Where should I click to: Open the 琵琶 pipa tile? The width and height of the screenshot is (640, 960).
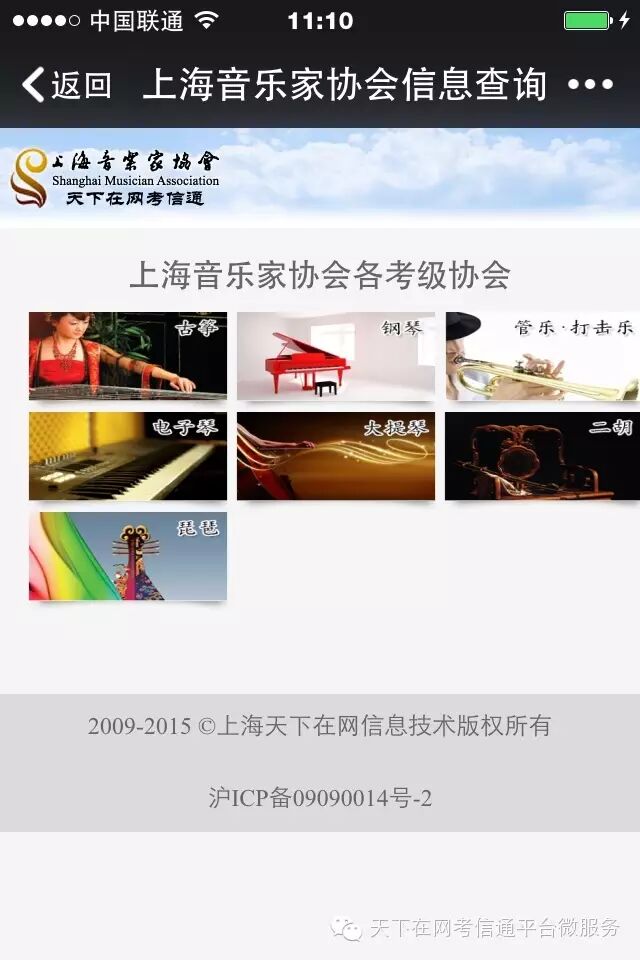tap(128, 556)
